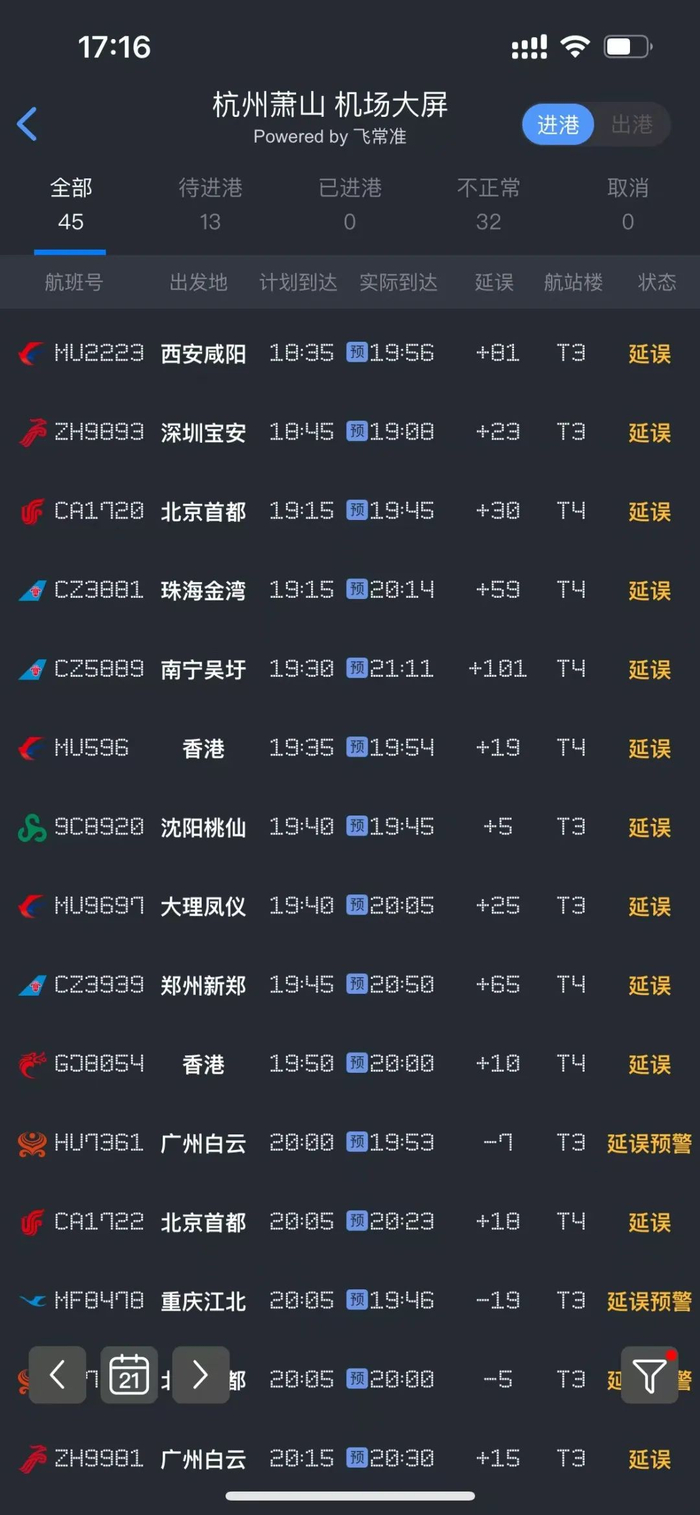The height and width of the screenshot is (1515, 700).
Task: Open the 已进港 tab
Action: click(349, 204)
